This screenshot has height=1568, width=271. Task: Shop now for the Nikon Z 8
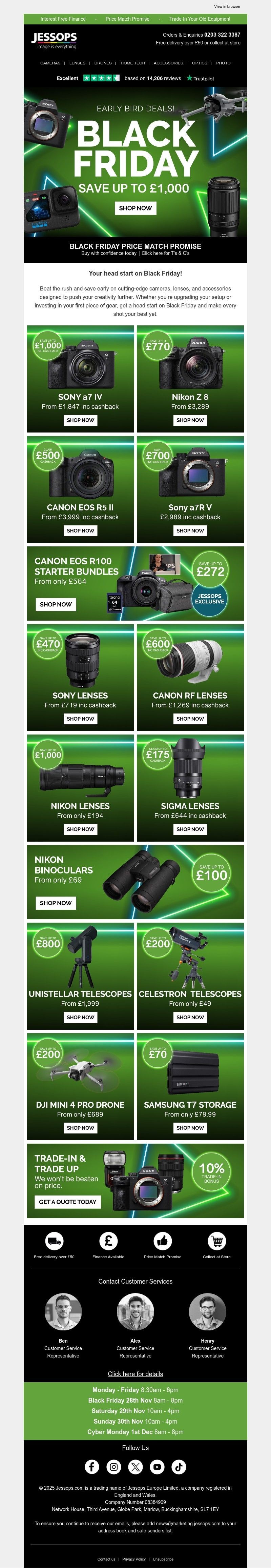point(190,420)
